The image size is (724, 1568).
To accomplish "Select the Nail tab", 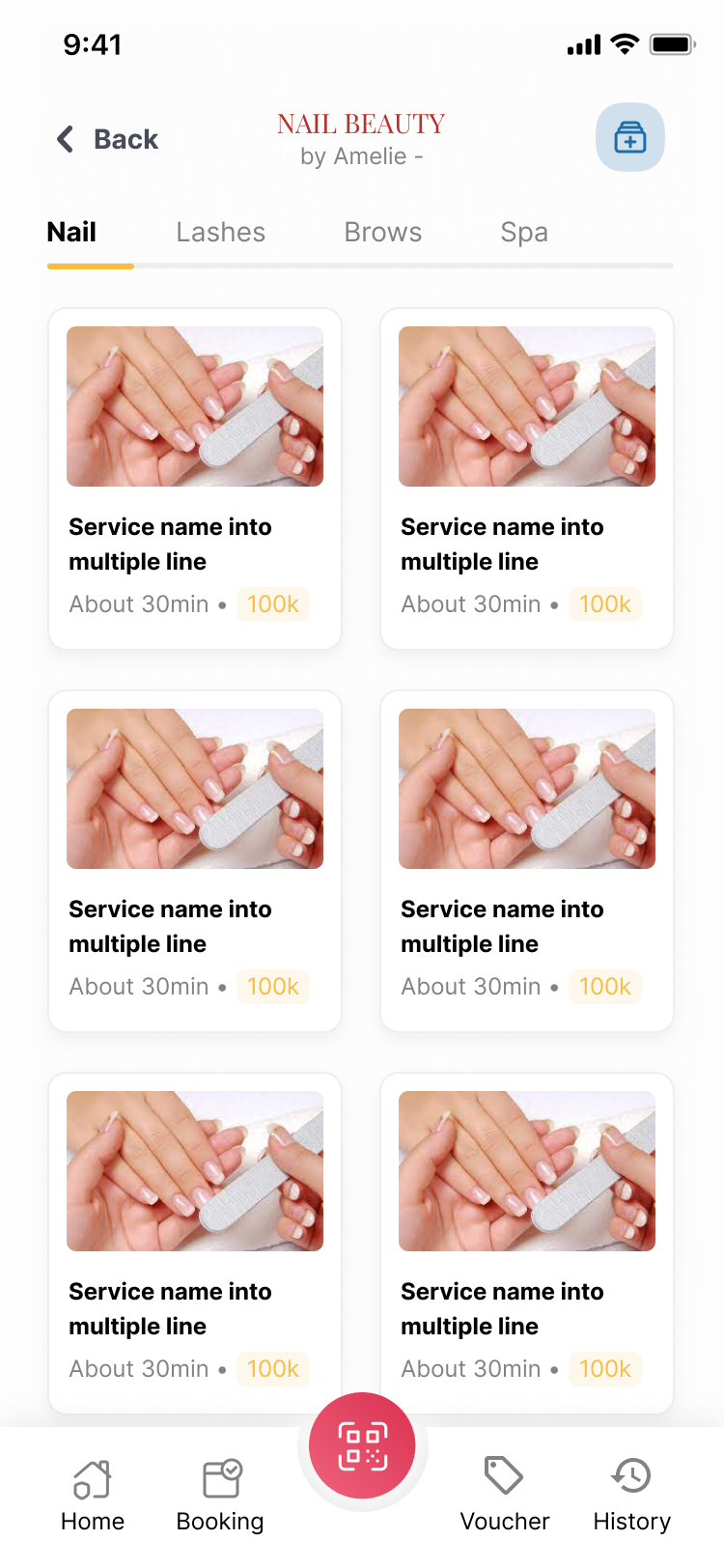I will pos(71,233).
